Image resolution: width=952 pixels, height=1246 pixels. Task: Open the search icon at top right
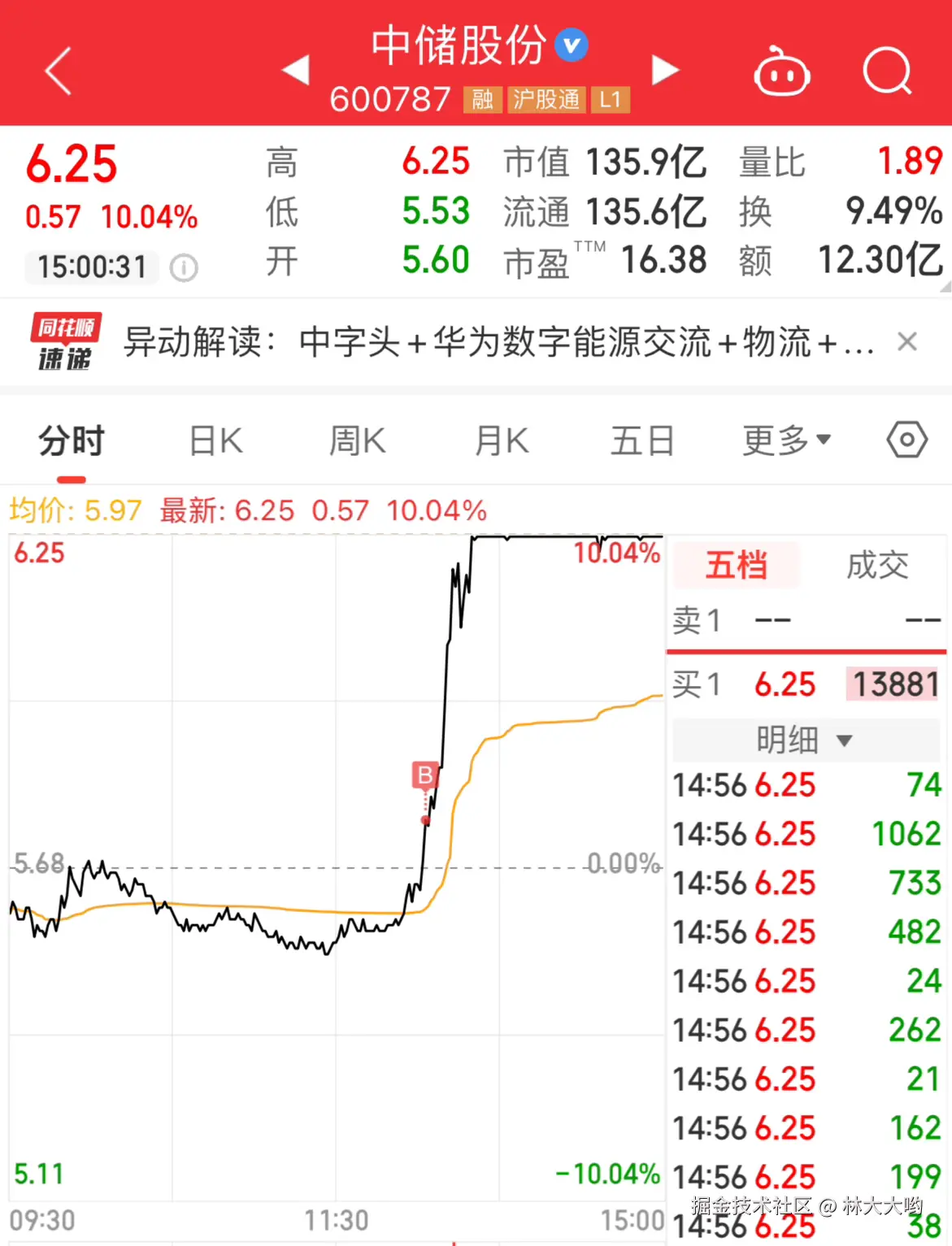888,71
